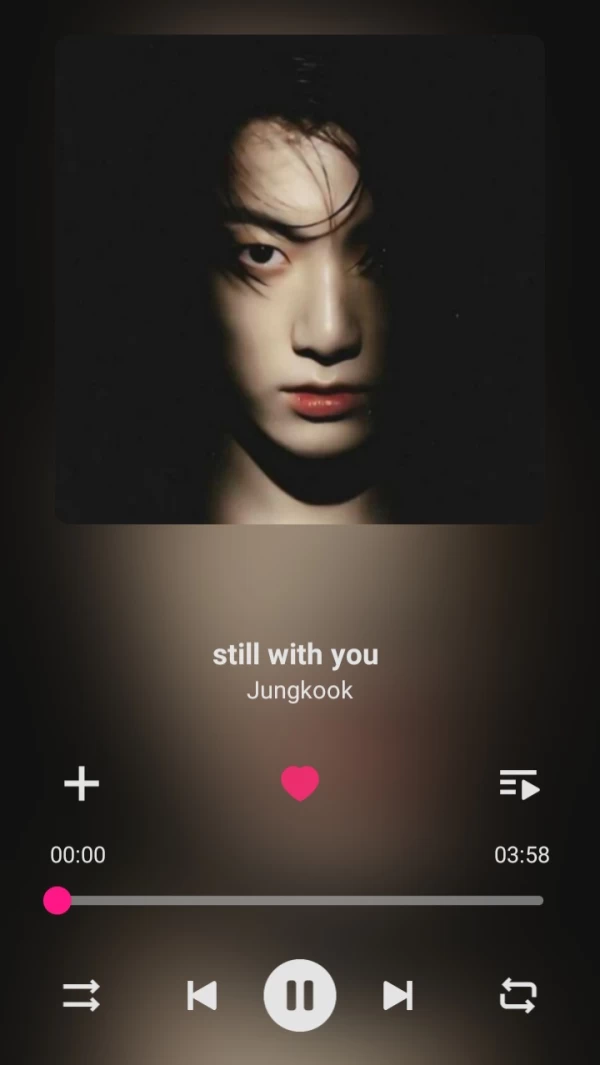Toggle repeat mode
Screen dimensions: 600x1065
click(x=518, y=995)
